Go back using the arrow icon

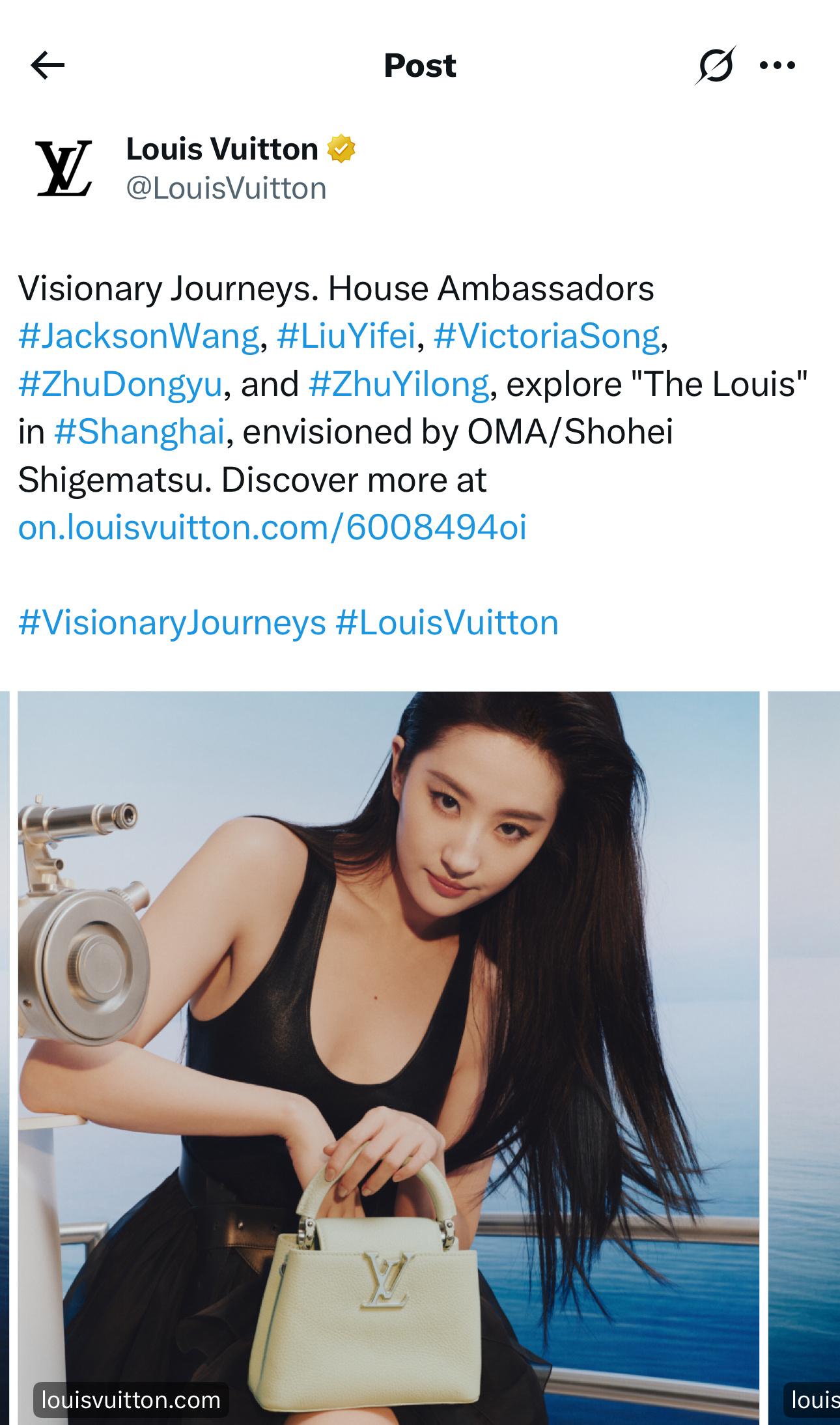coord(48,65)
